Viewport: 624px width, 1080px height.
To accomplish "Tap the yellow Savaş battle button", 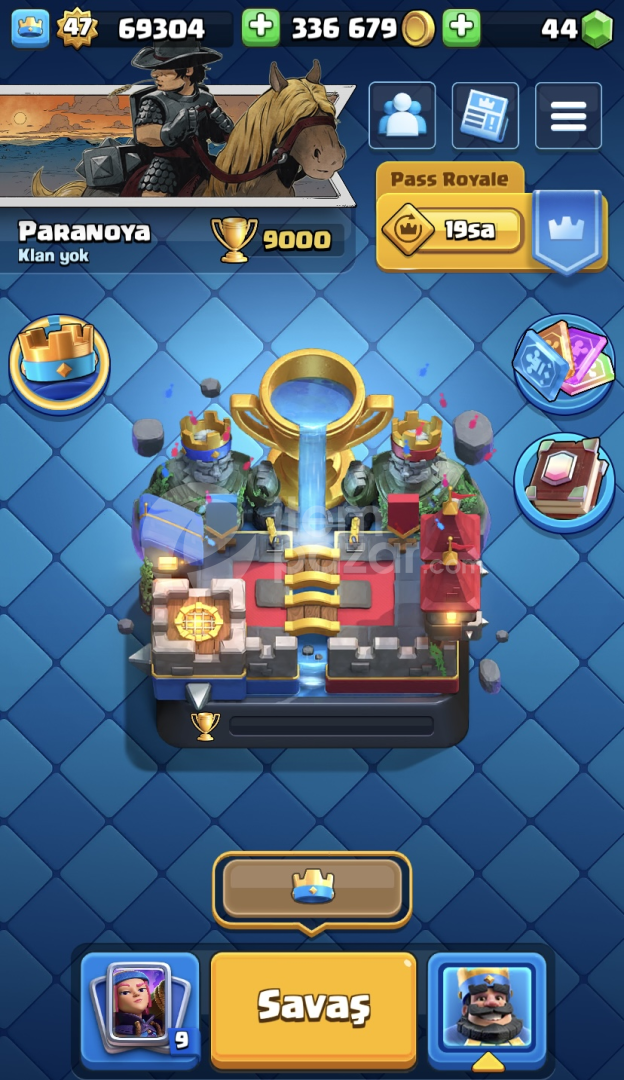I will (313, 1009).
